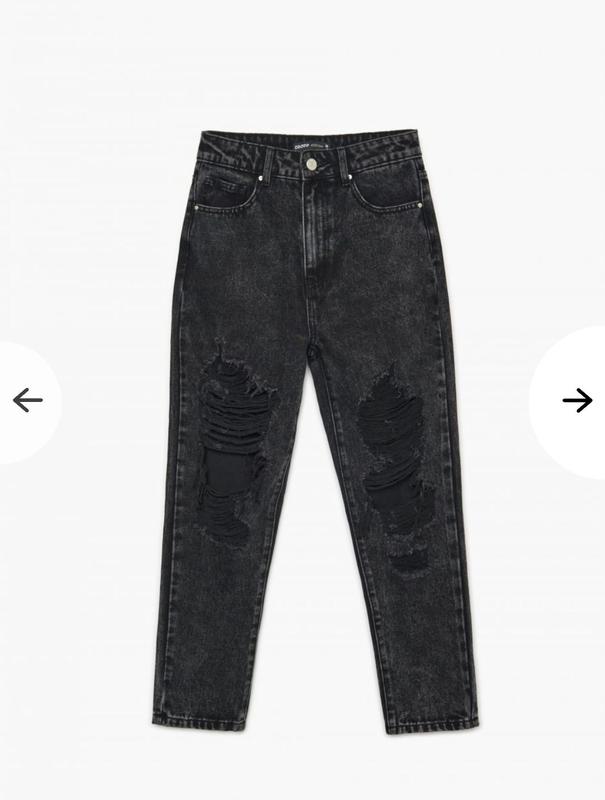
Task: Go back to the previous product photo
Action: tap(27, 401)
